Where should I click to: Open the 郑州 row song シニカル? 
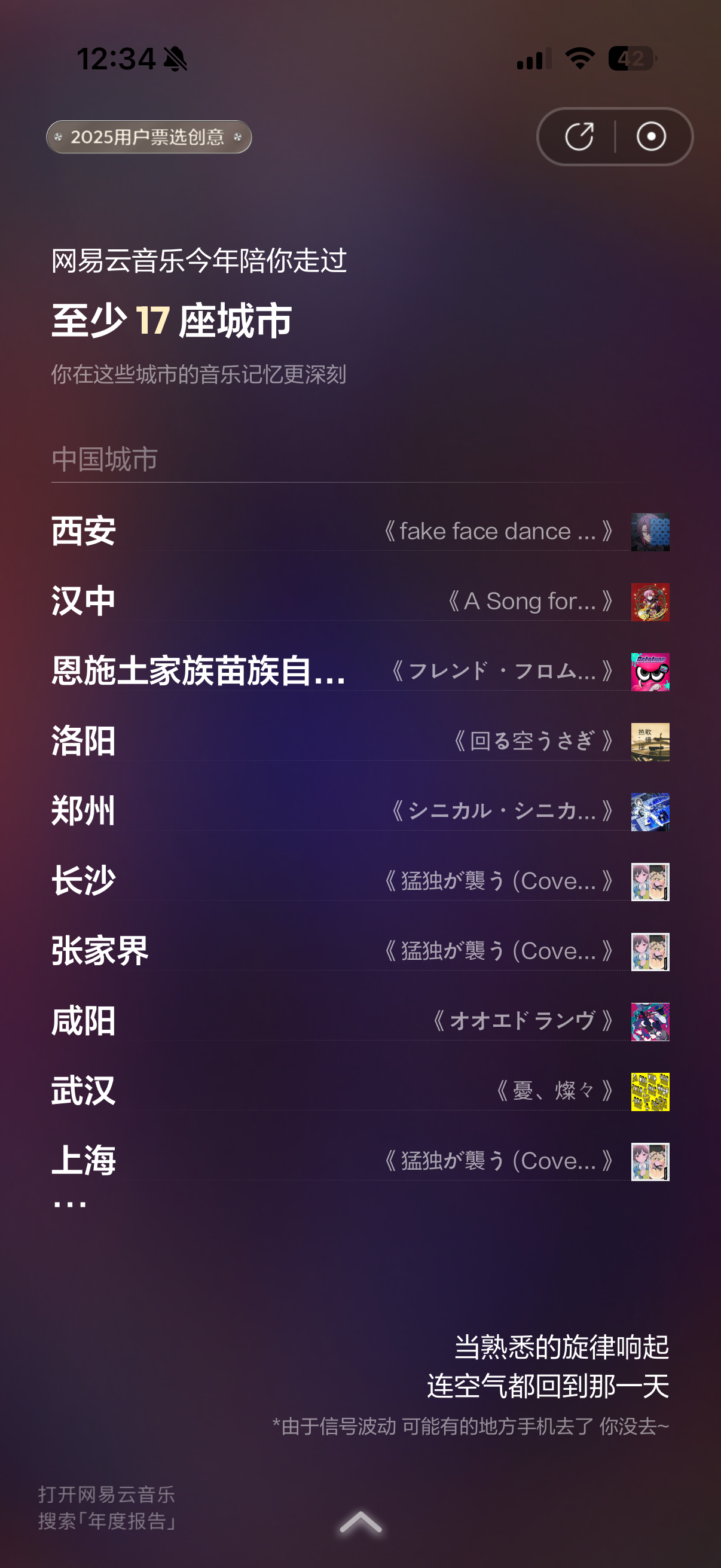tap(502, 811)
